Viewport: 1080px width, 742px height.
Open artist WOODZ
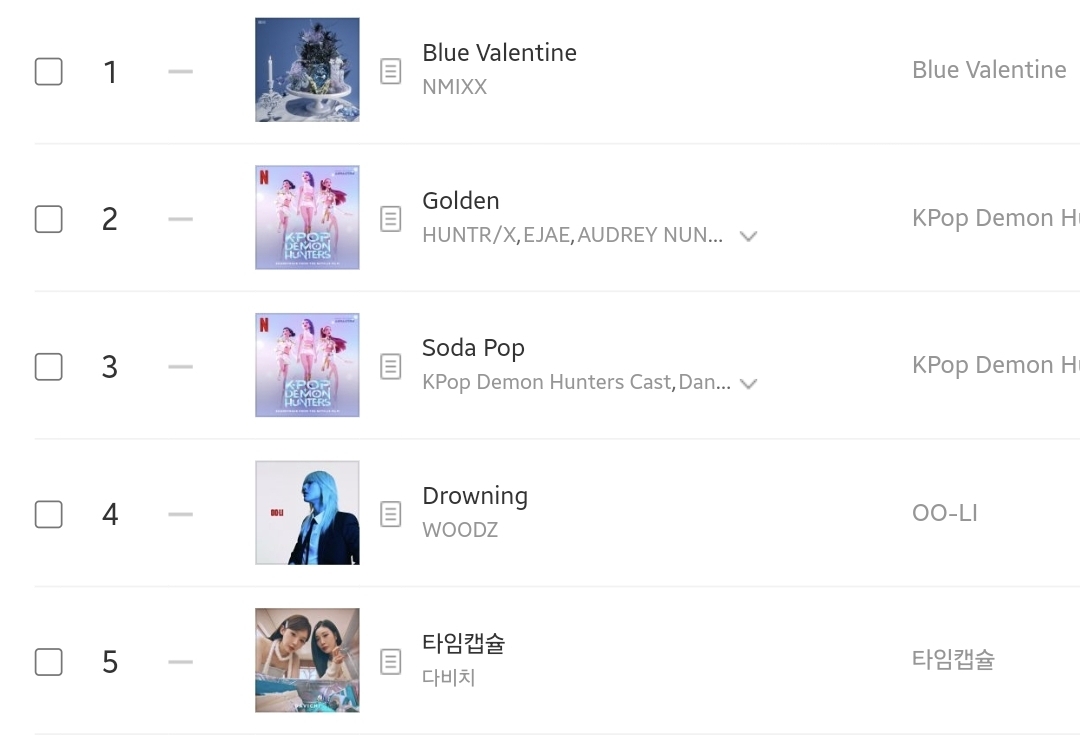[x=460, y=530]
